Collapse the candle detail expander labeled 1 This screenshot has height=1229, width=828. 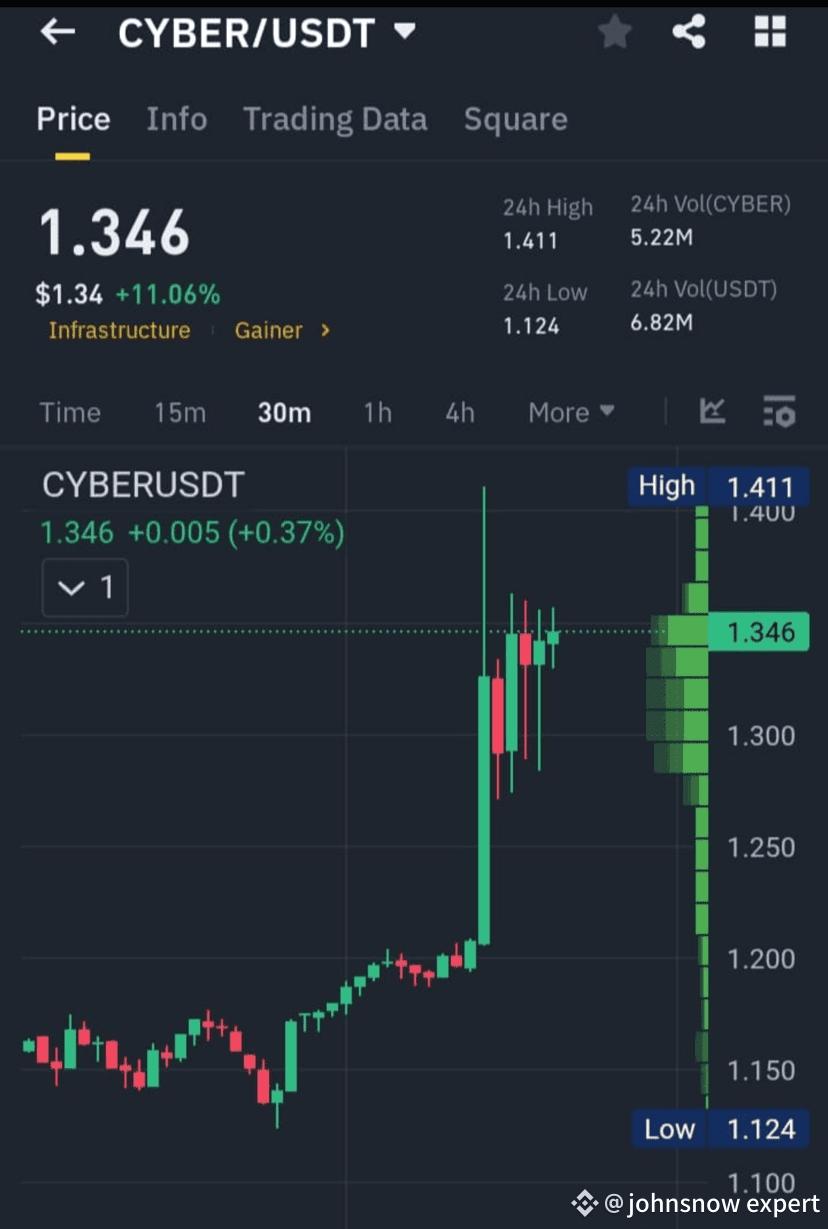click(85, 587)
